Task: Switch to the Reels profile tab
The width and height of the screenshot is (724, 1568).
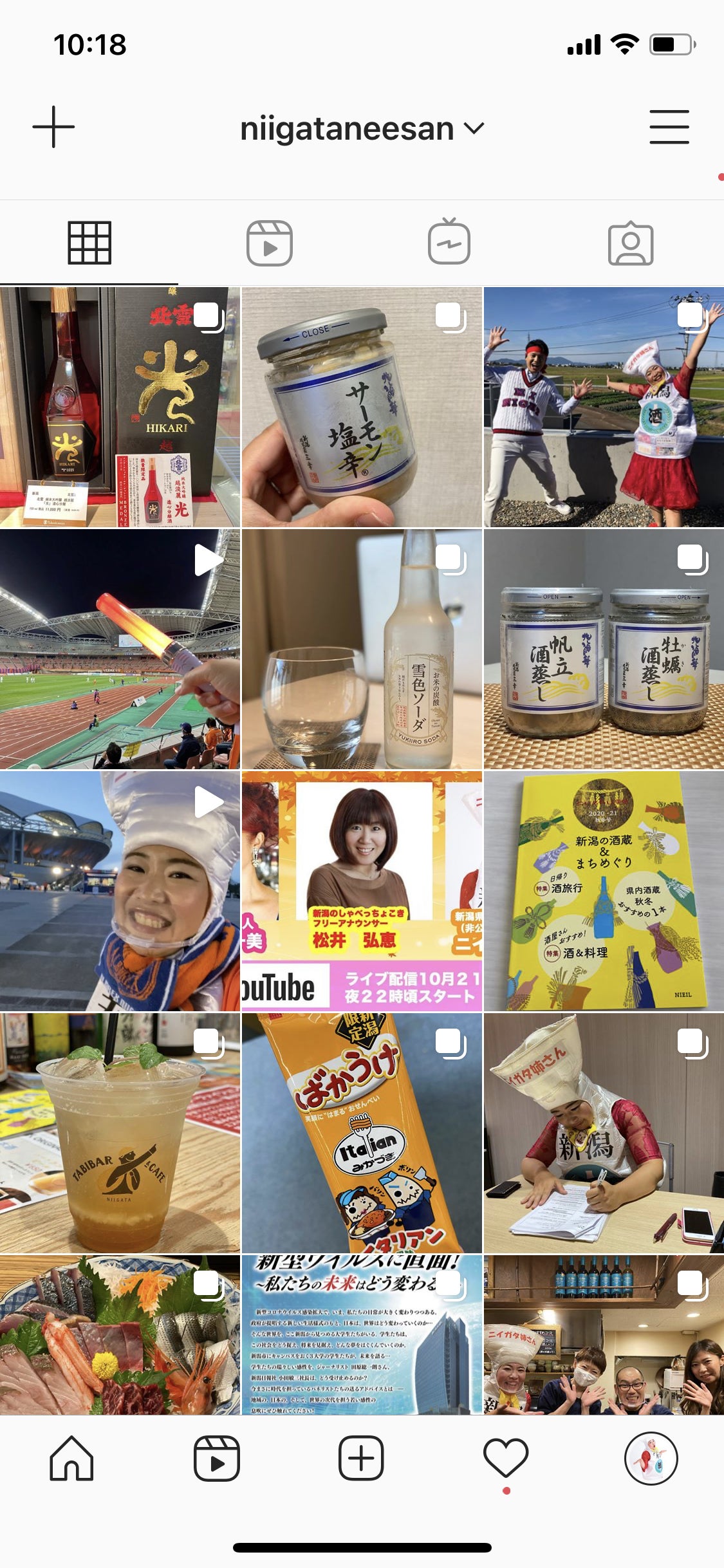Action: point(270,243)
